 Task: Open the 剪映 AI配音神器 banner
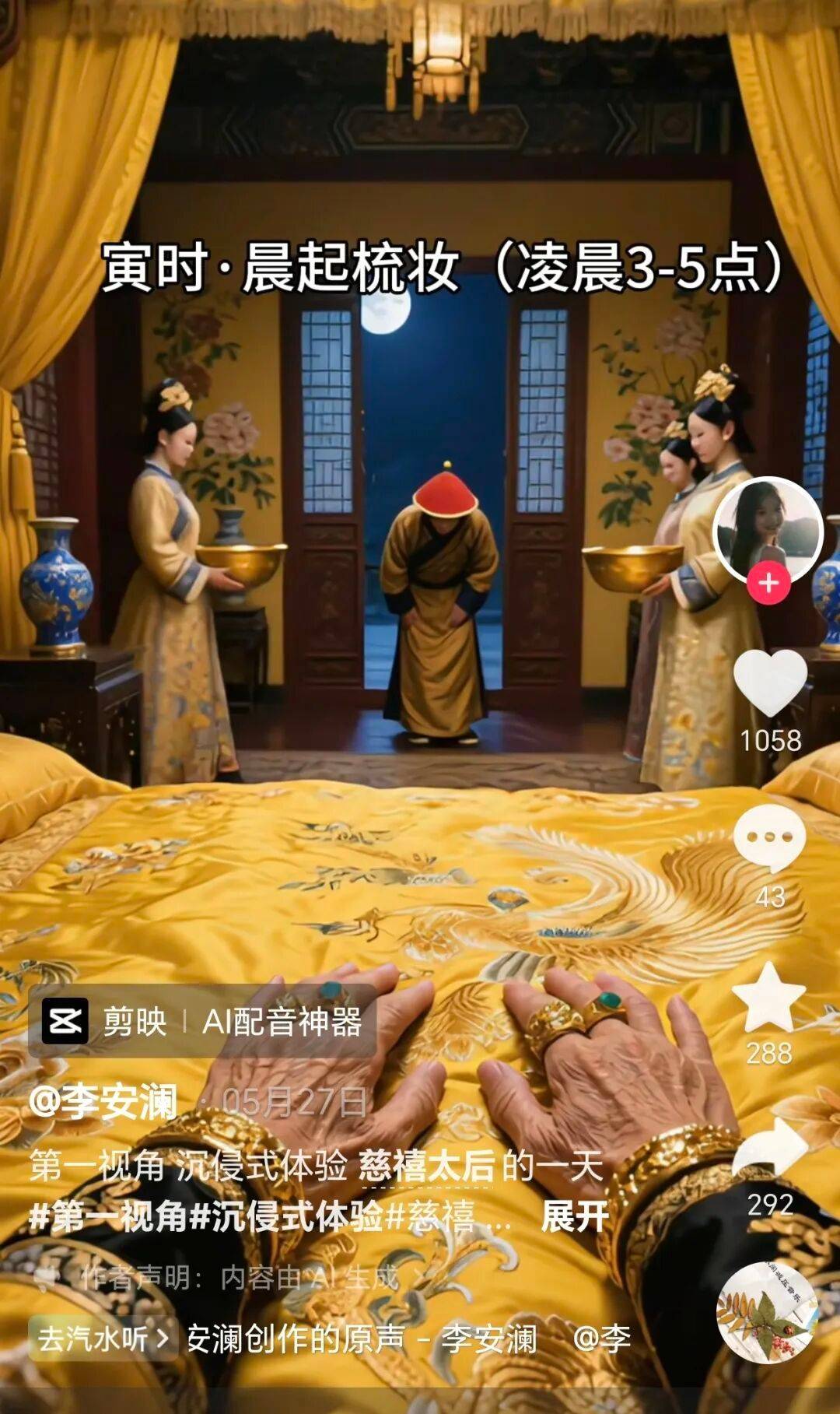(x=202, y=1021)
